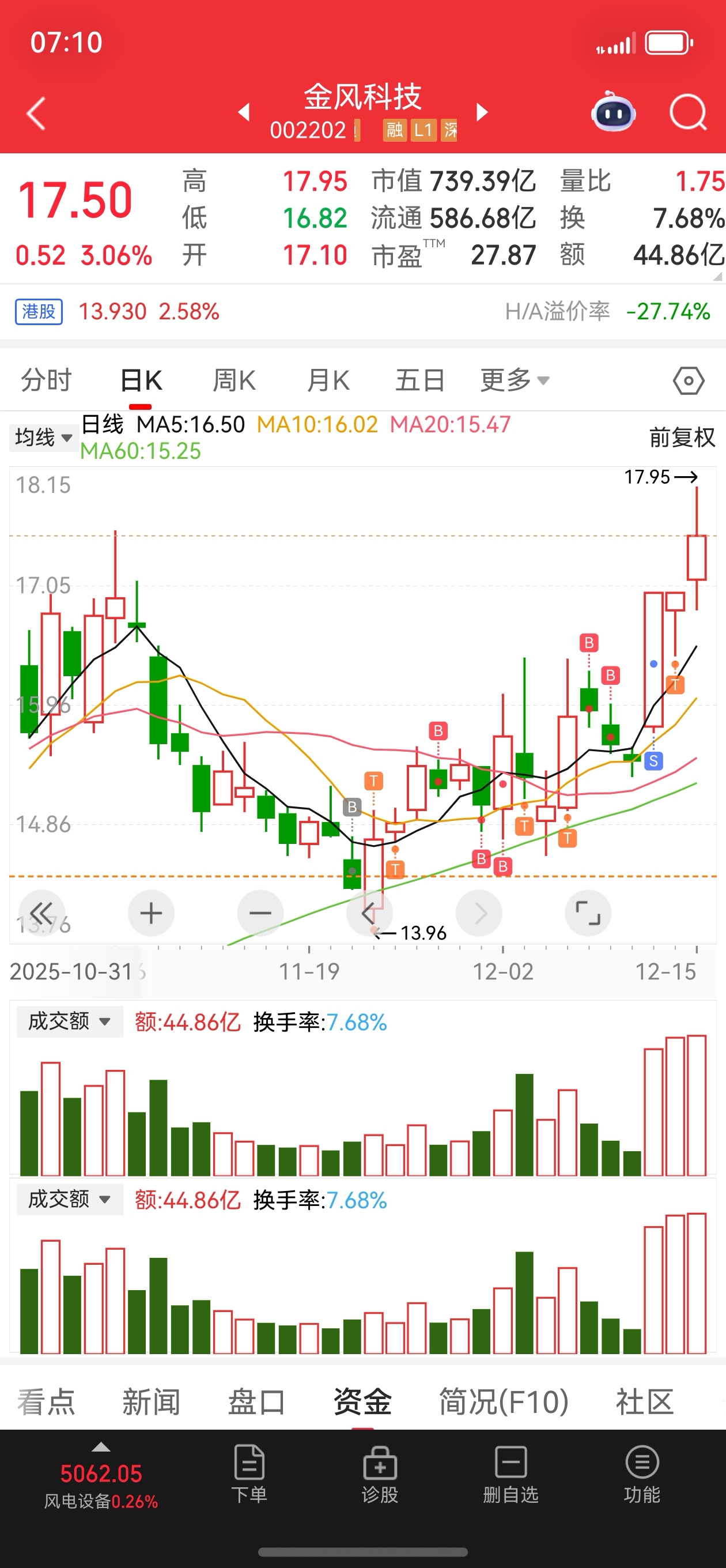Image resolution: width=726 pixels, height=1568 pixels.
Task: Open the robot AI assistant
Action: (x=613, y=112)
